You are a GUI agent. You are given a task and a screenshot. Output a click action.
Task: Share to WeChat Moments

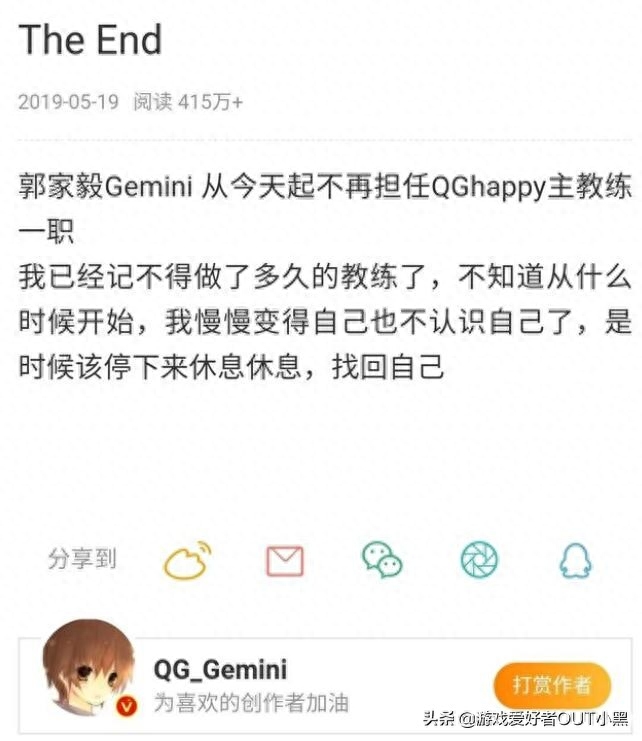click(x=479, y=560)
